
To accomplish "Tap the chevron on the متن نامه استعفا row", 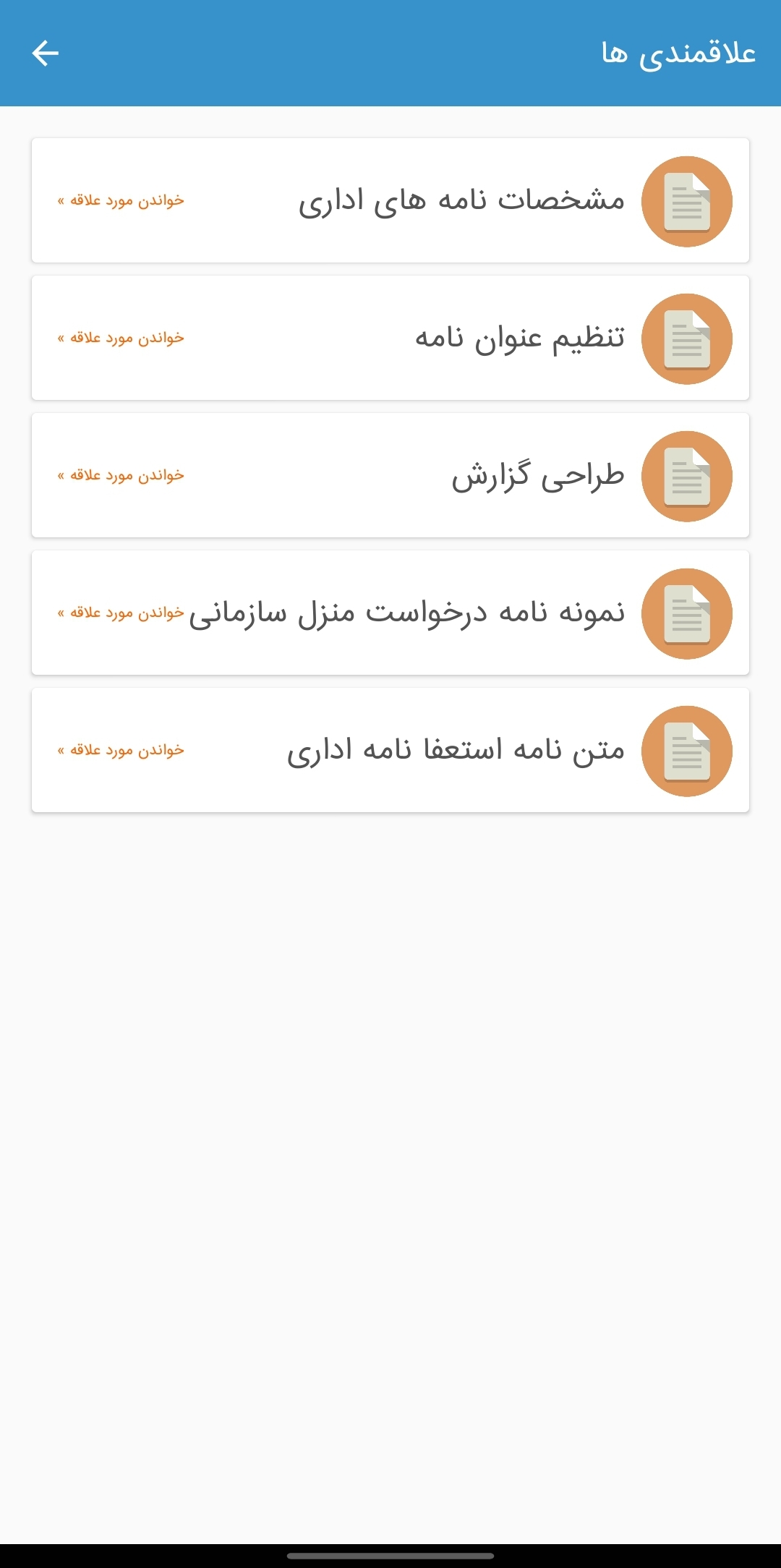I will pyautogui.click(x=58, y=751).
